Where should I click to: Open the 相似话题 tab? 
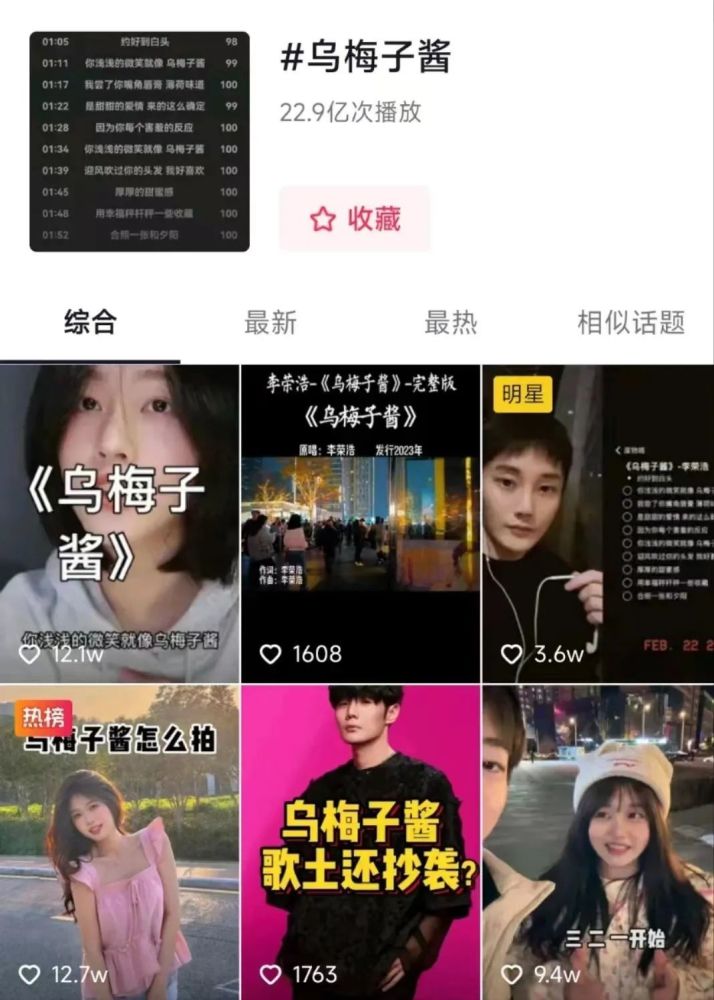pos(630,322)
